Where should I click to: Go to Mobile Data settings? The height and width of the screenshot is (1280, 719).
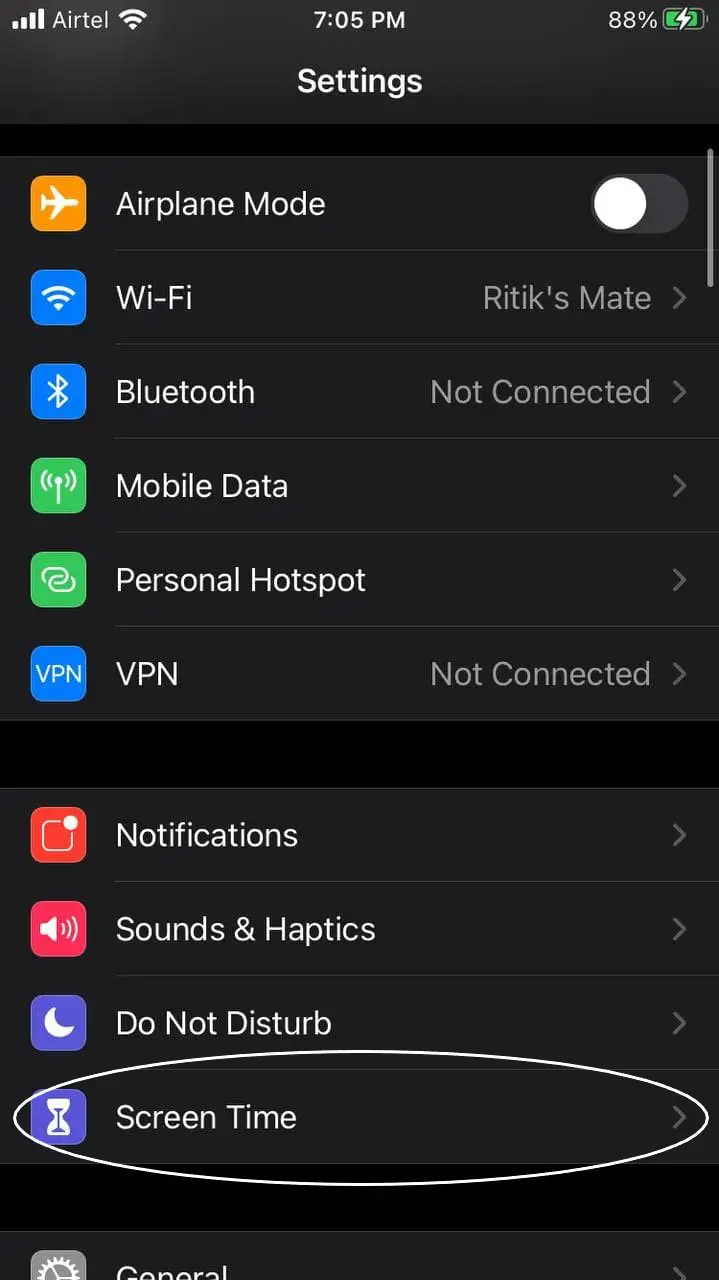click(359, 486)
